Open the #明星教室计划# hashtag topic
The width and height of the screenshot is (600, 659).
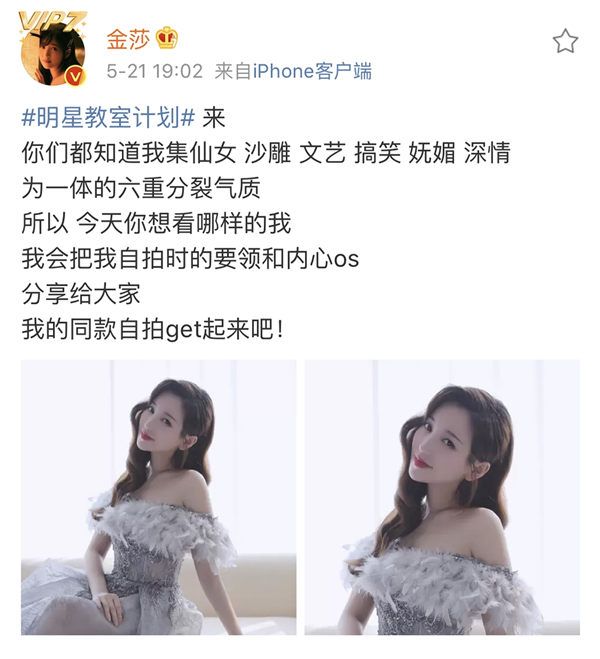click(108, 117)
